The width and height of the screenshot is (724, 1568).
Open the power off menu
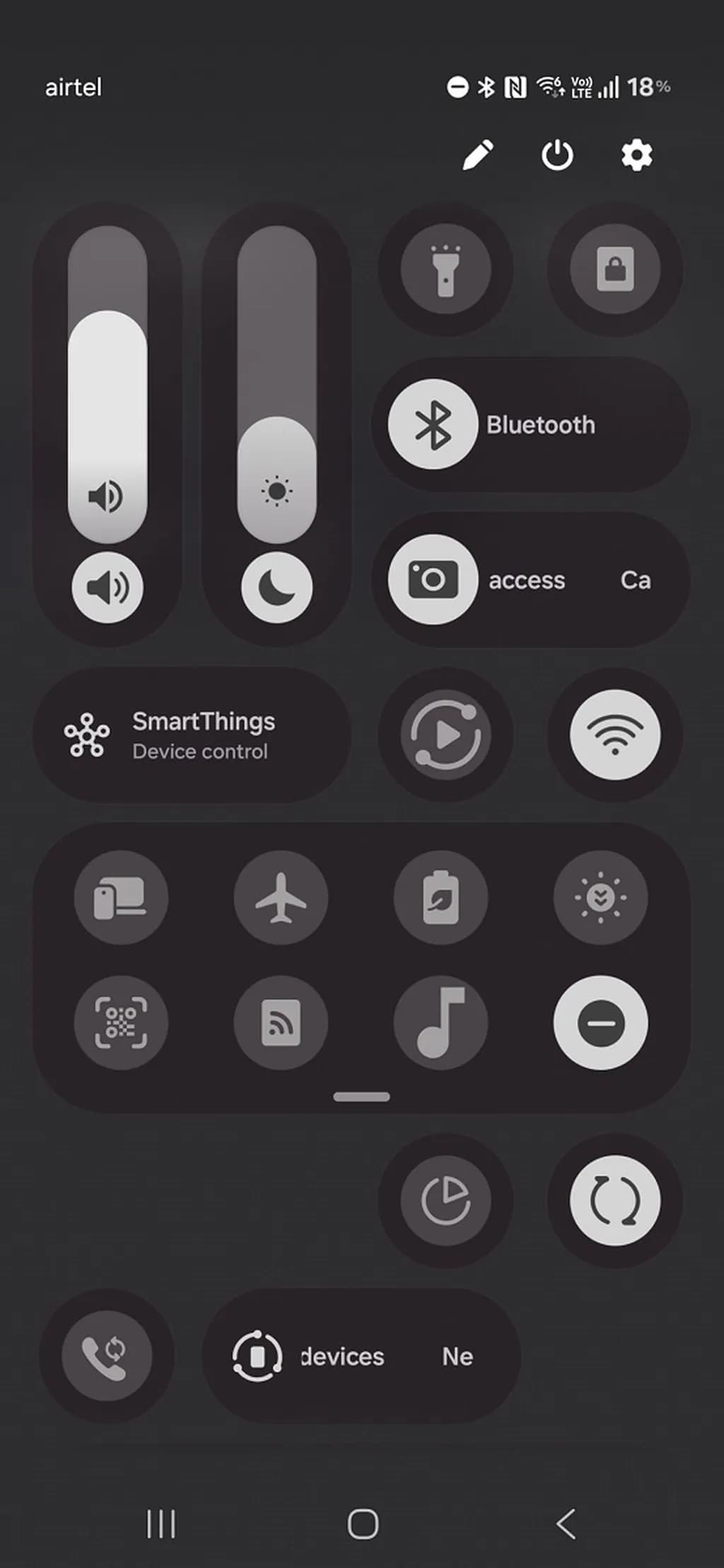pyautogui.click(x=557, y=155)
